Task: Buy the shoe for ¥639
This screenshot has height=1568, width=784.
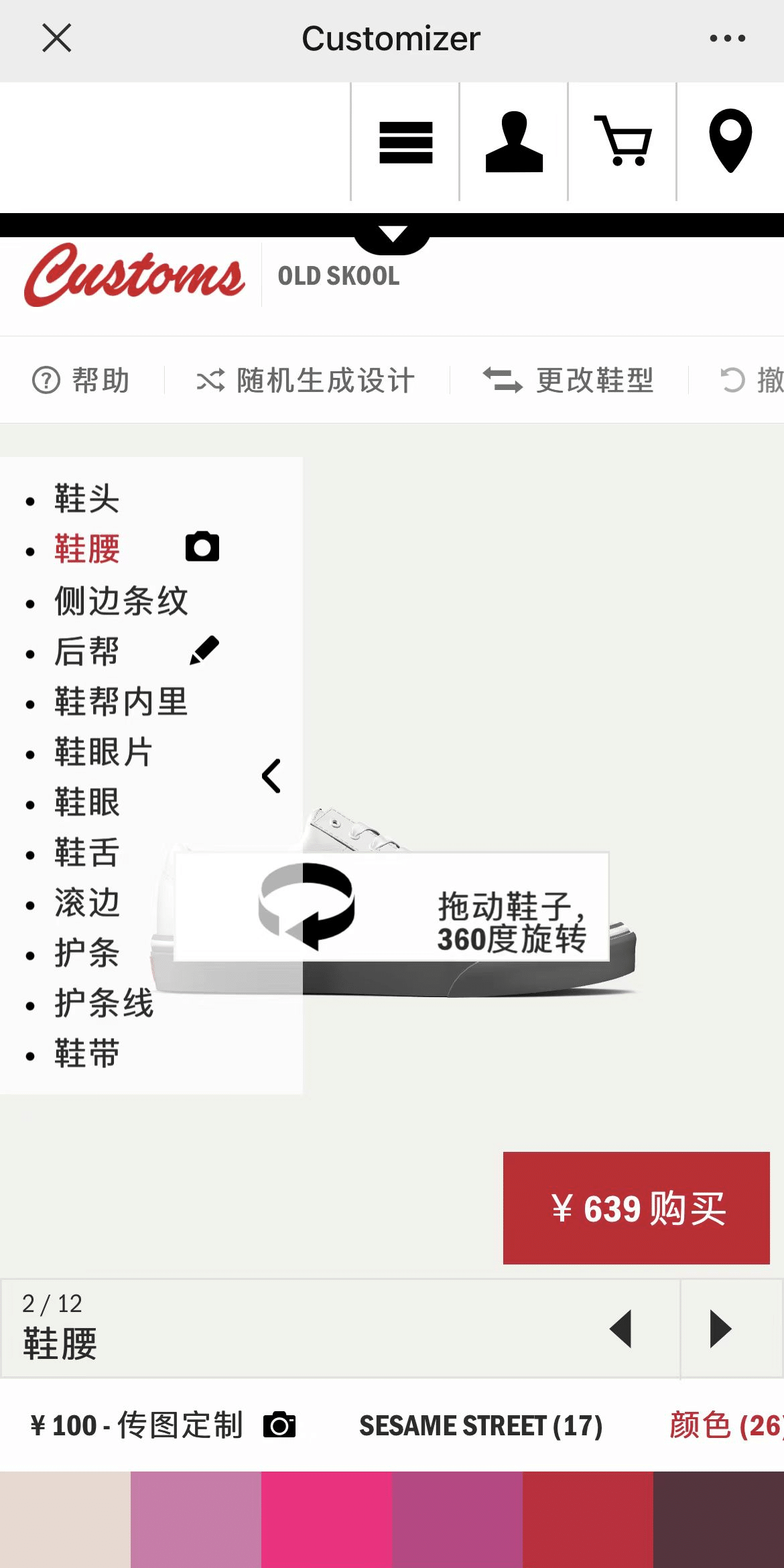Action: 636,1208
